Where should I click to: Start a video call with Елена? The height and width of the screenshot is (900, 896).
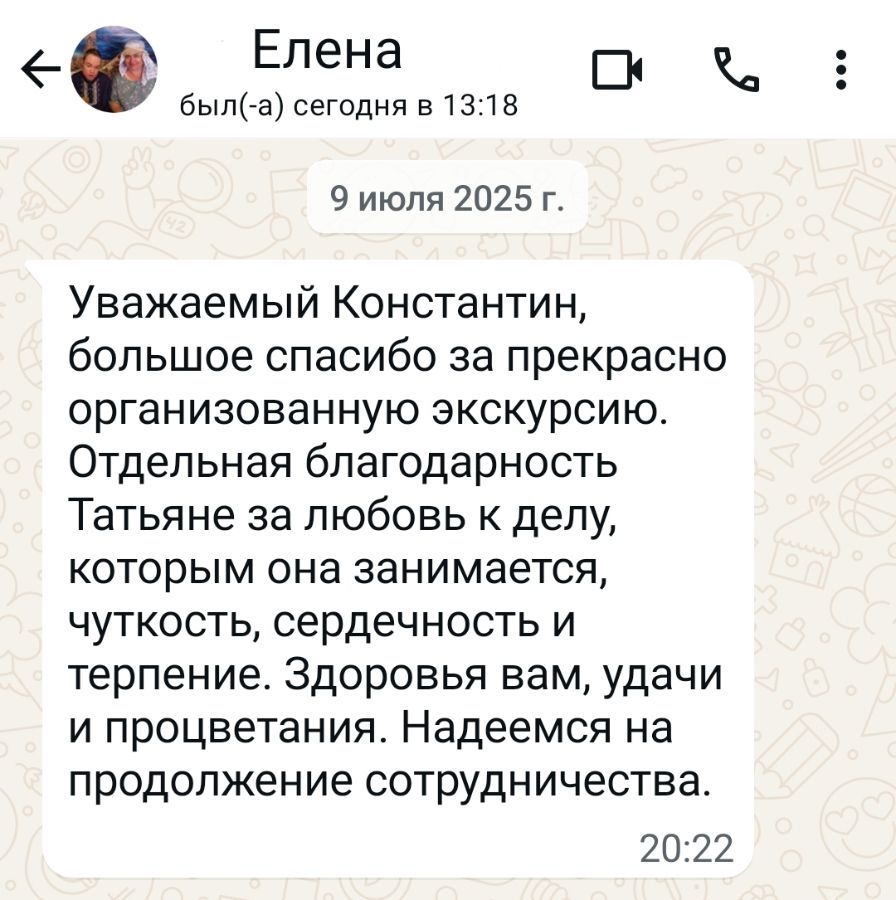point(617,70)
